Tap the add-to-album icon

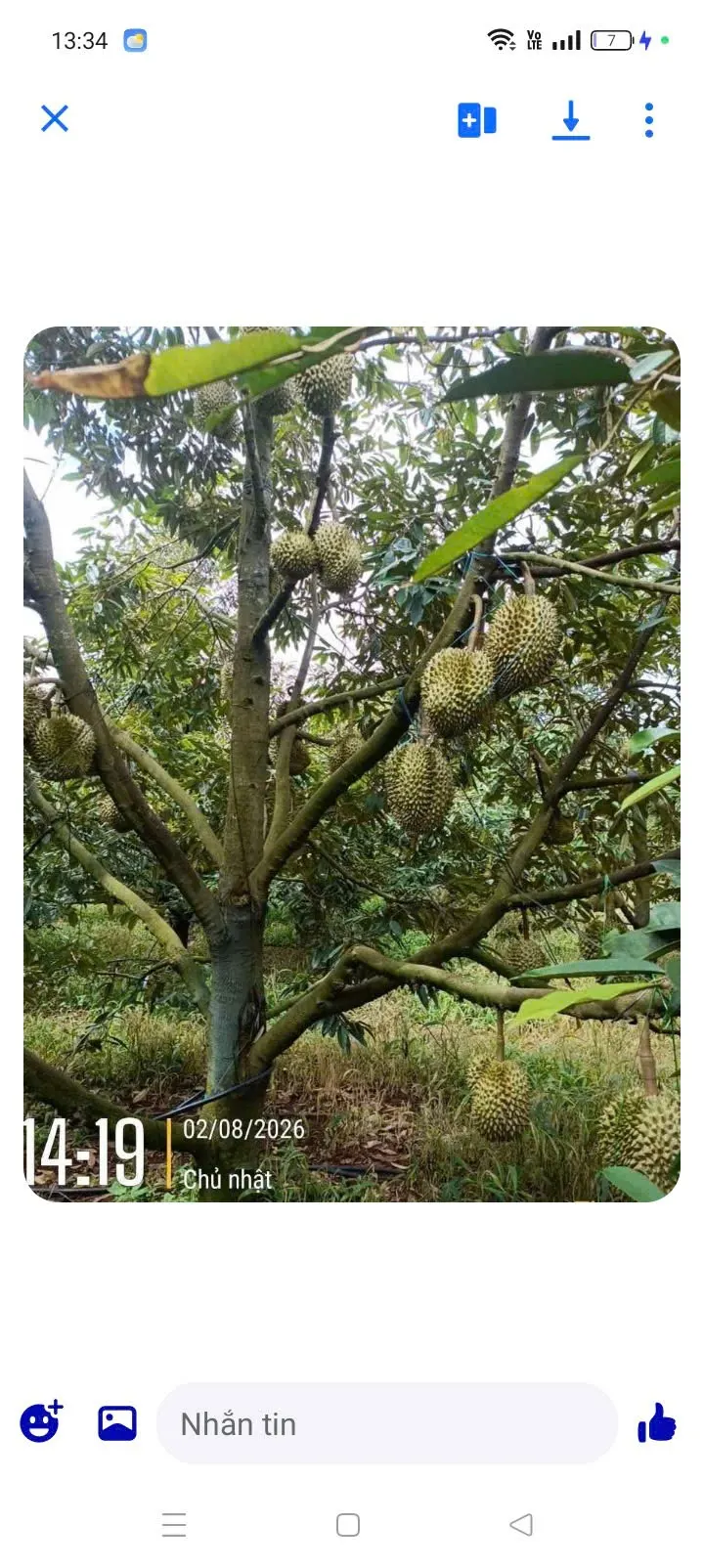pos(477,120)
